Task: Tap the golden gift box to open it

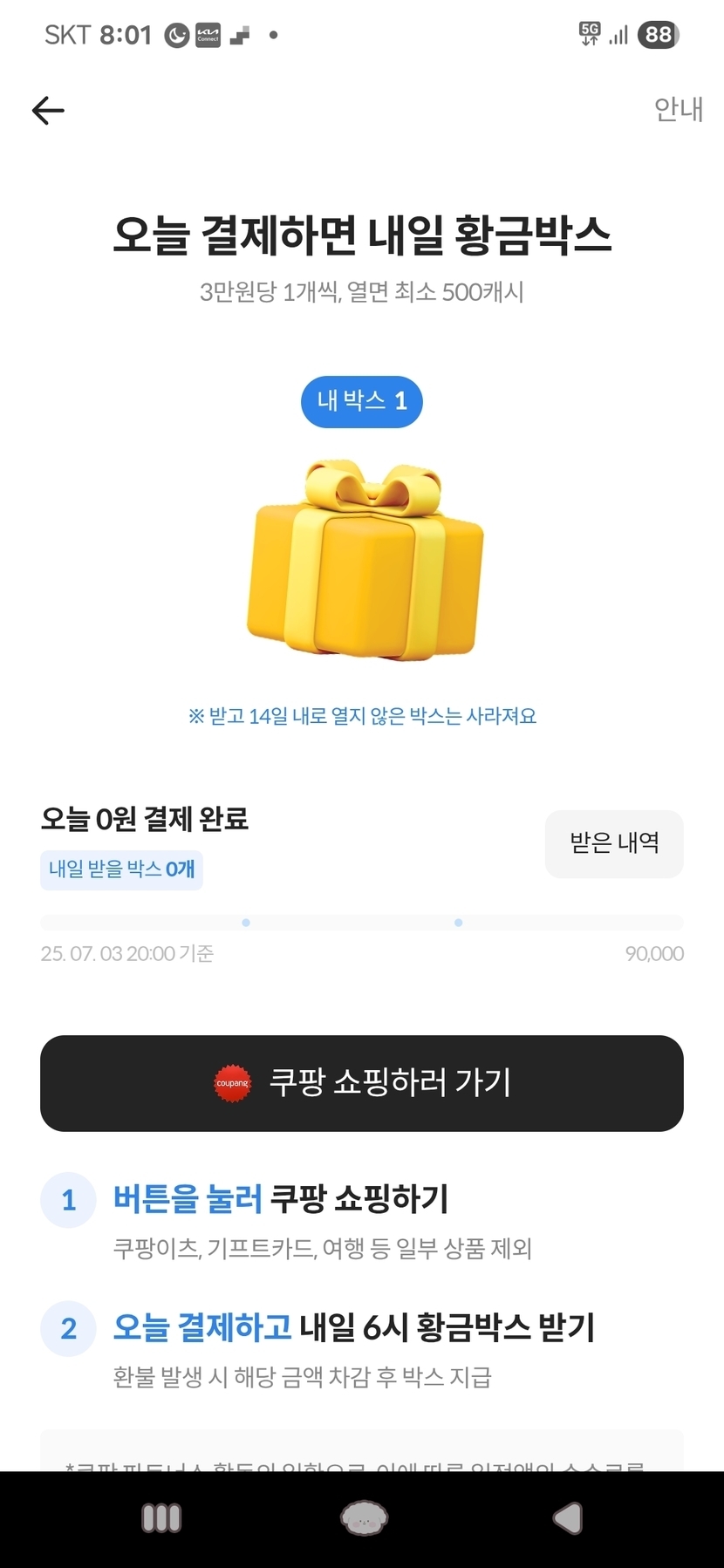Action: (x=365, y=559)
